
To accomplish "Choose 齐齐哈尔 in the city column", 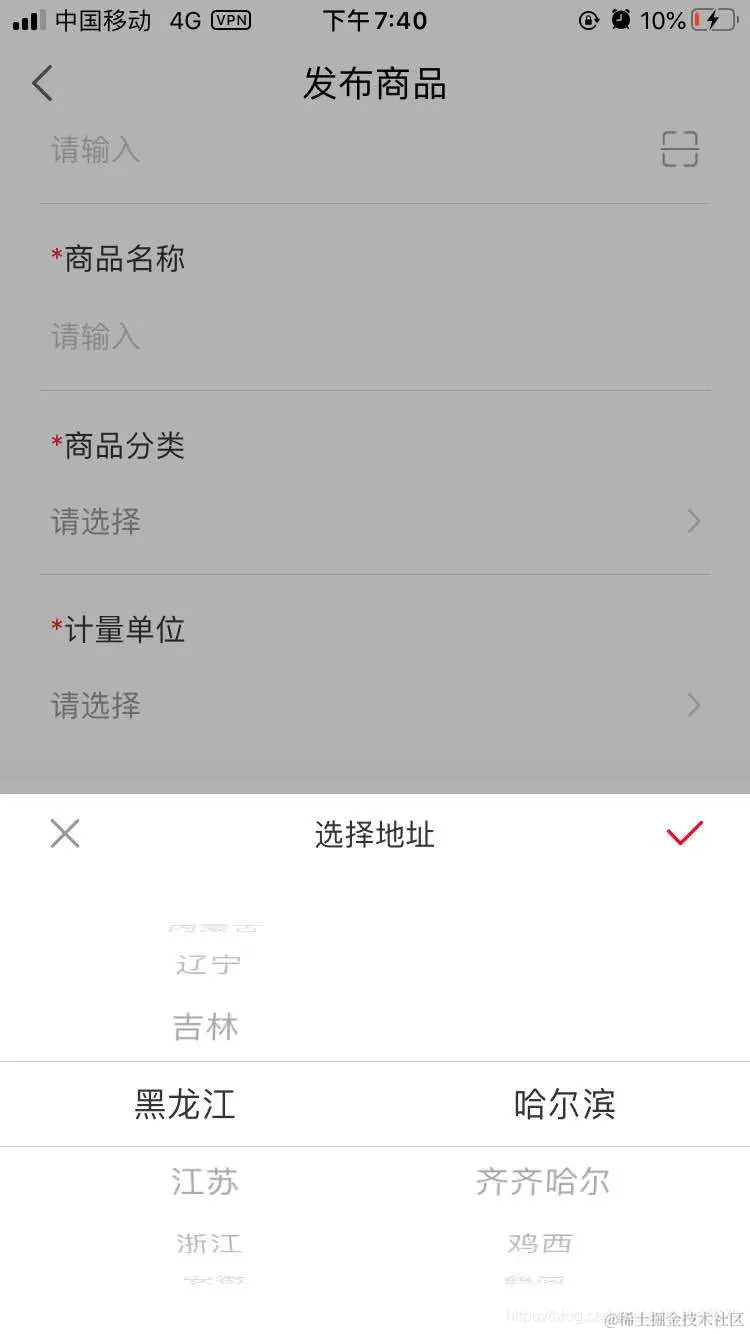I will pyautogui.click(x=543, y=1182).
